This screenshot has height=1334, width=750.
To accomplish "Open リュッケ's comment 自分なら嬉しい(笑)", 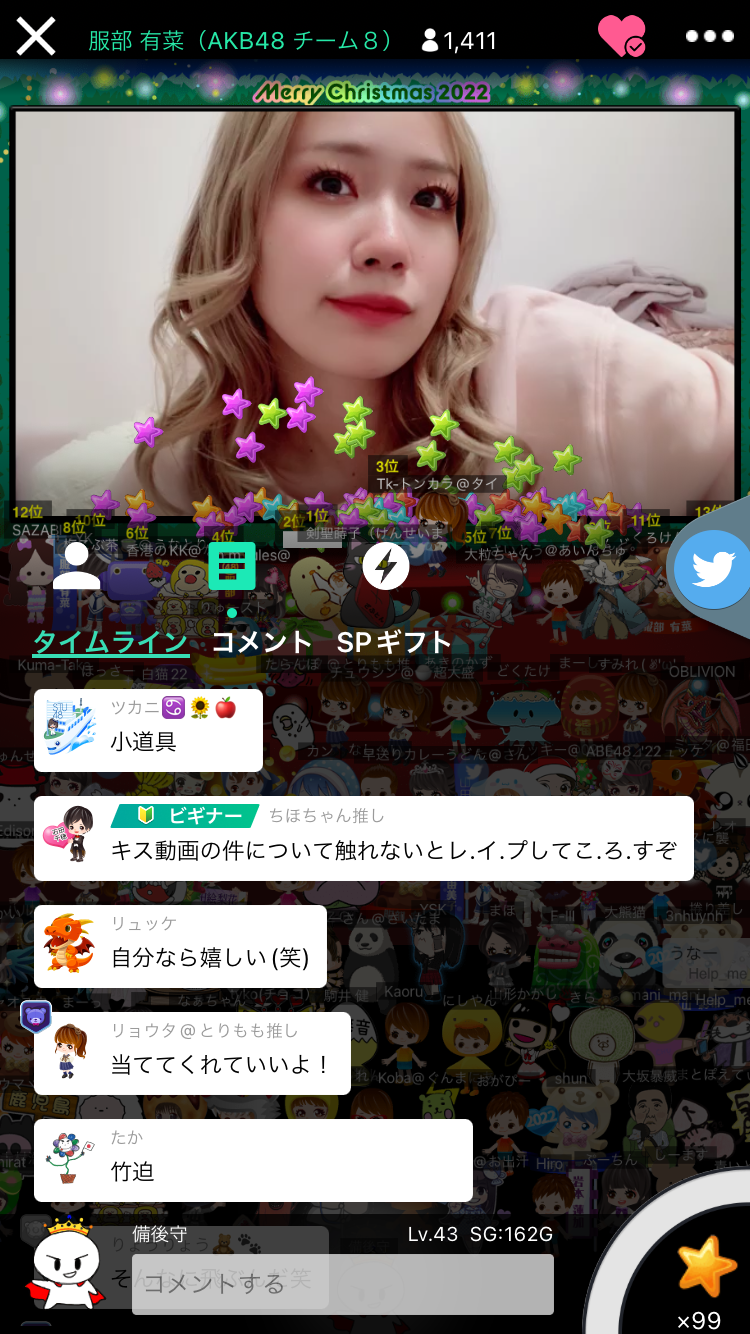I will coord(180,946).
